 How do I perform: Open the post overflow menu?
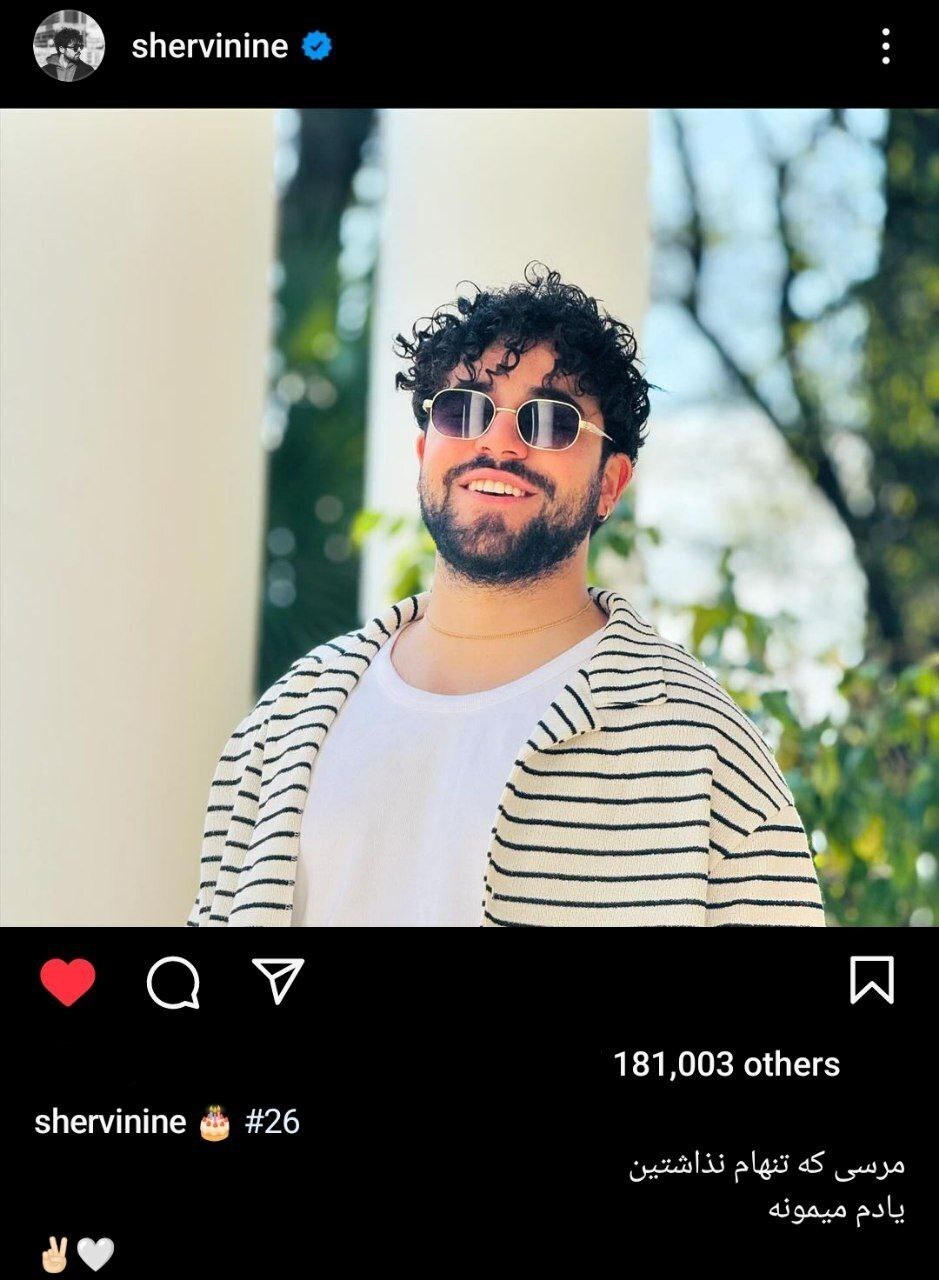(885, 46)
